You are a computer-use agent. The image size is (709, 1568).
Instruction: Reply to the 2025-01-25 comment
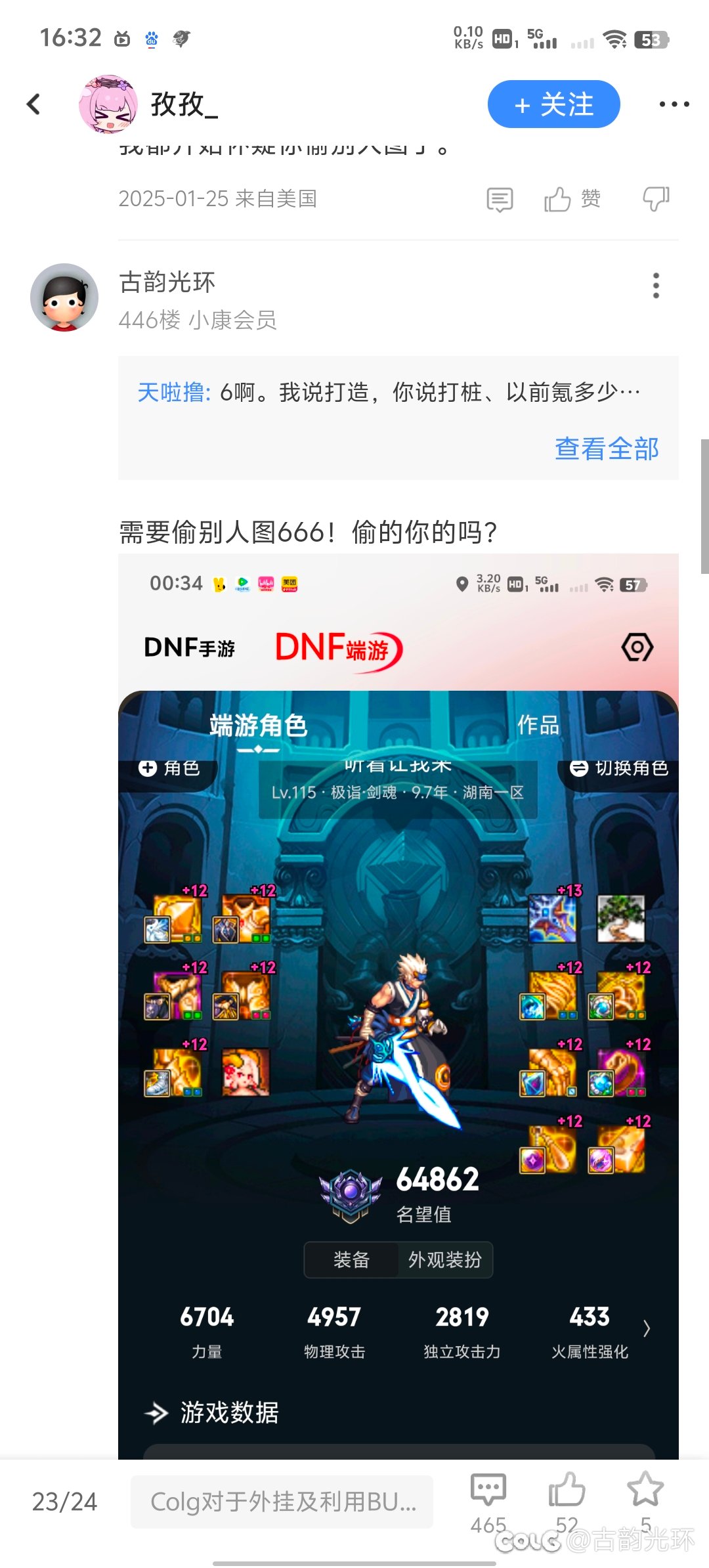point(500,199)
